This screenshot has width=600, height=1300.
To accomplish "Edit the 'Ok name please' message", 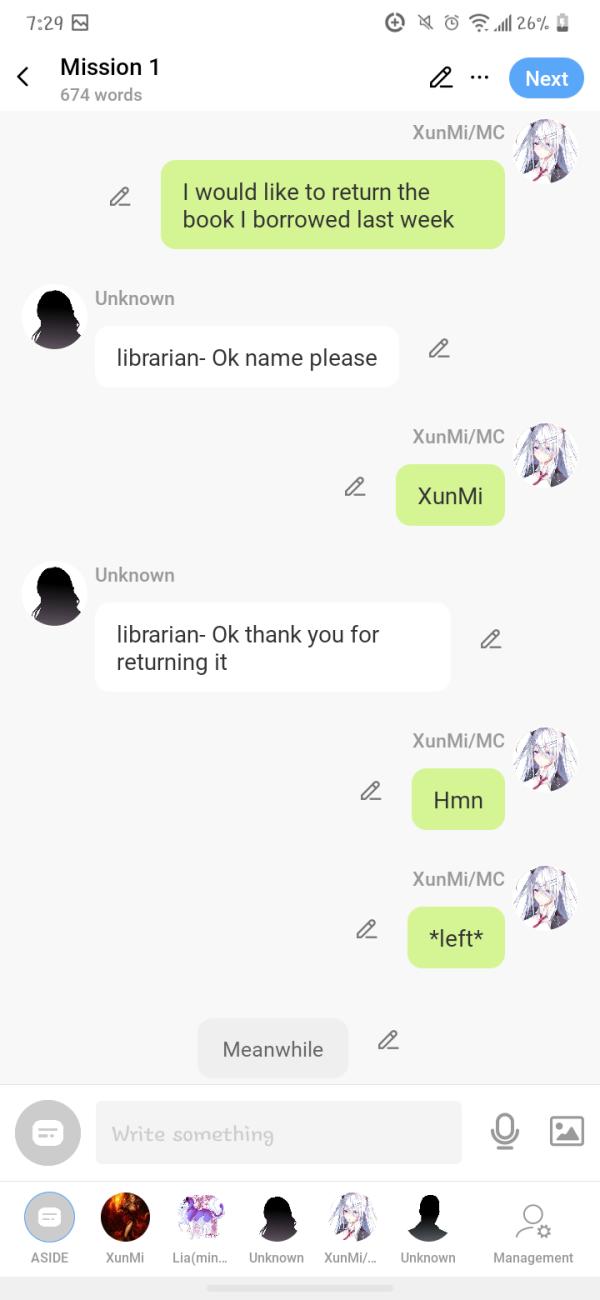I will [438, 348].
